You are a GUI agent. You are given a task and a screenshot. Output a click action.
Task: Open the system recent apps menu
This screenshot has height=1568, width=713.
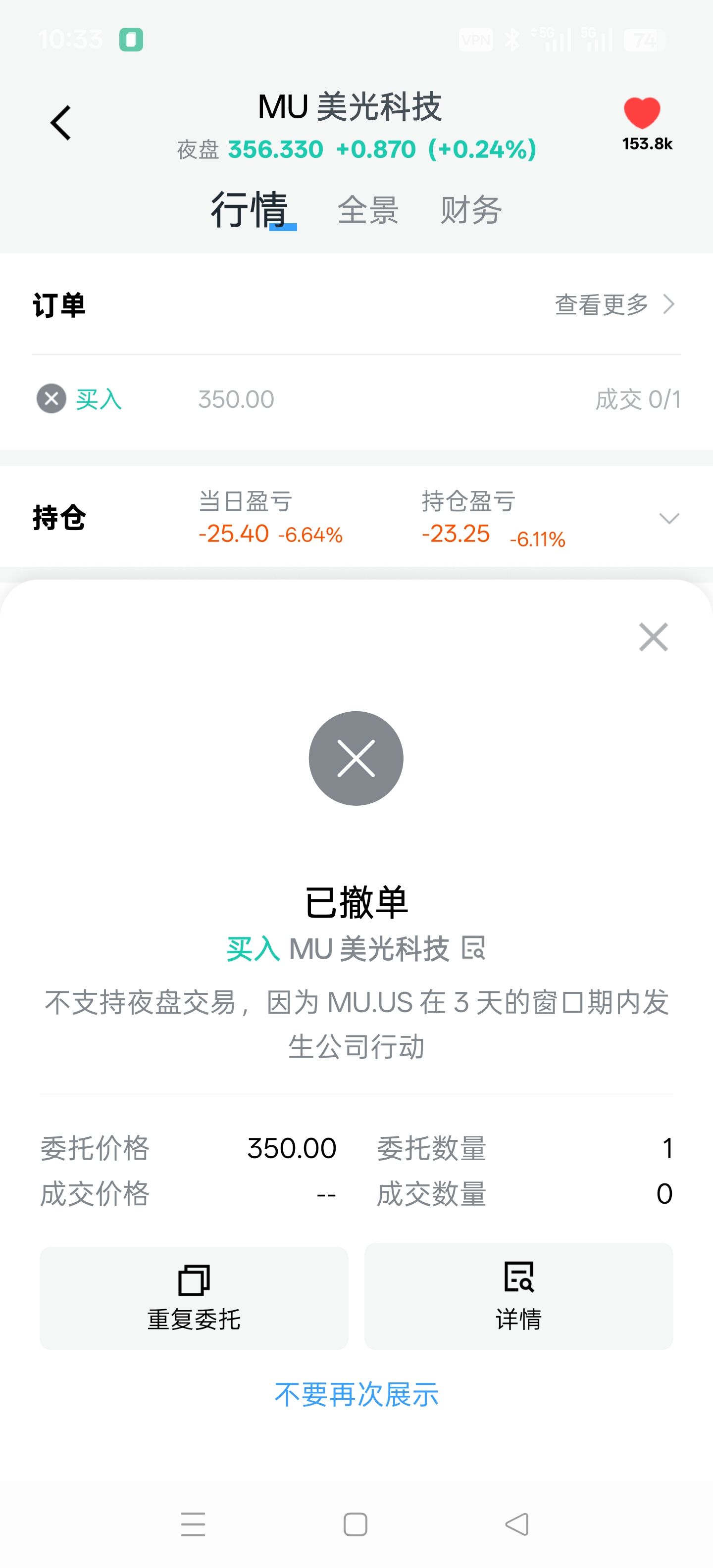(x=193, y=1524)
